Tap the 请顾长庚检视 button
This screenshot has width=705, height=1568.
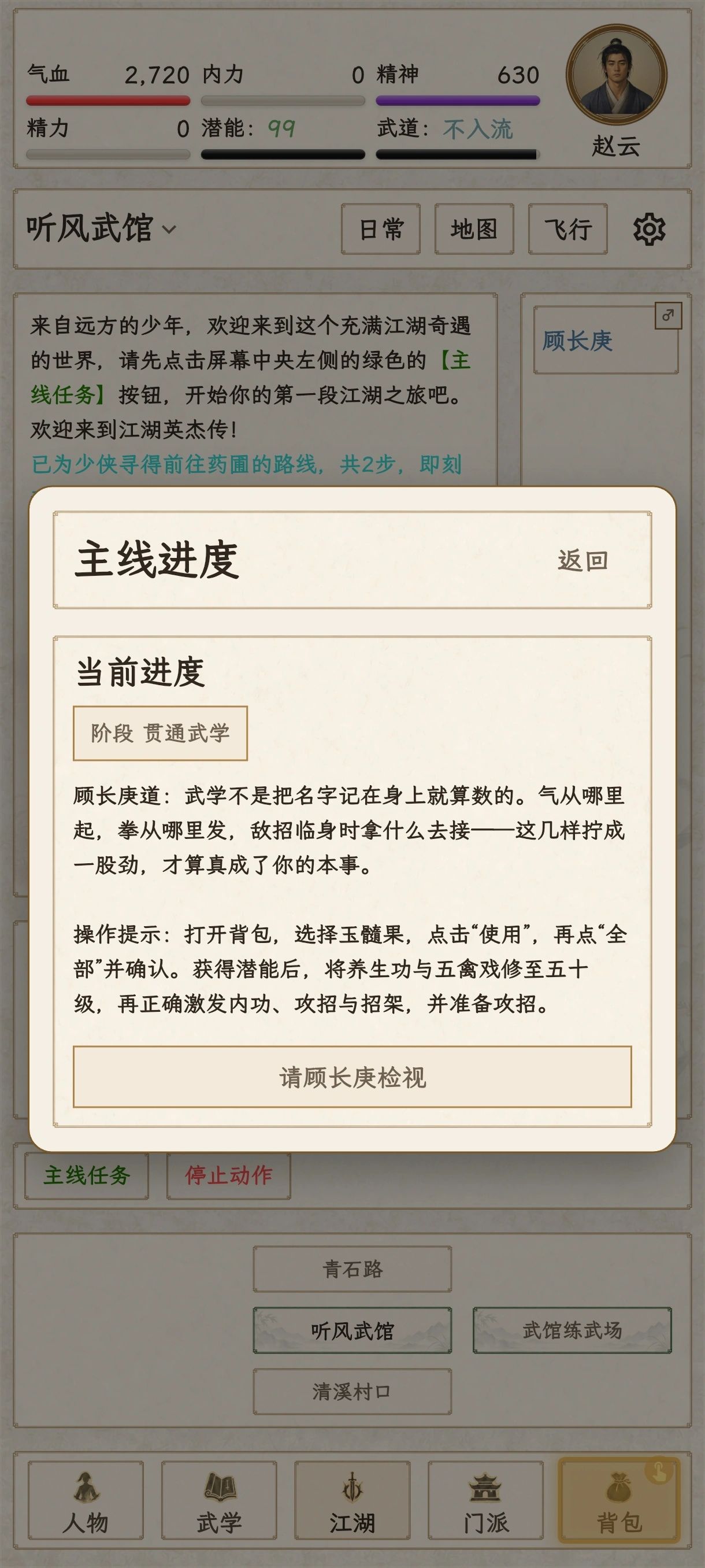[x=352, y=1077]
